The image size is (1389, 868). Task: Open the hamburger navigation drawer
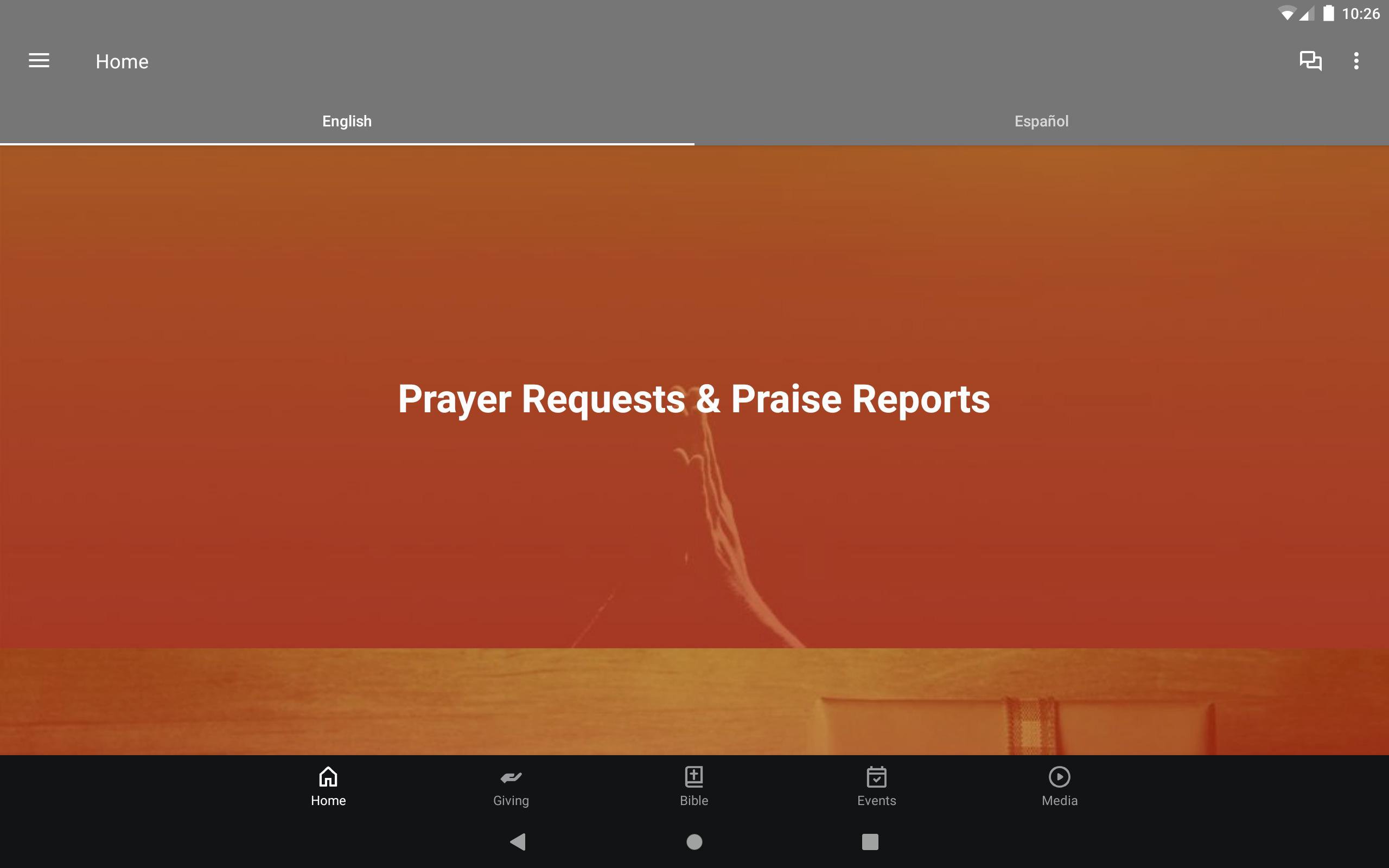39,61
